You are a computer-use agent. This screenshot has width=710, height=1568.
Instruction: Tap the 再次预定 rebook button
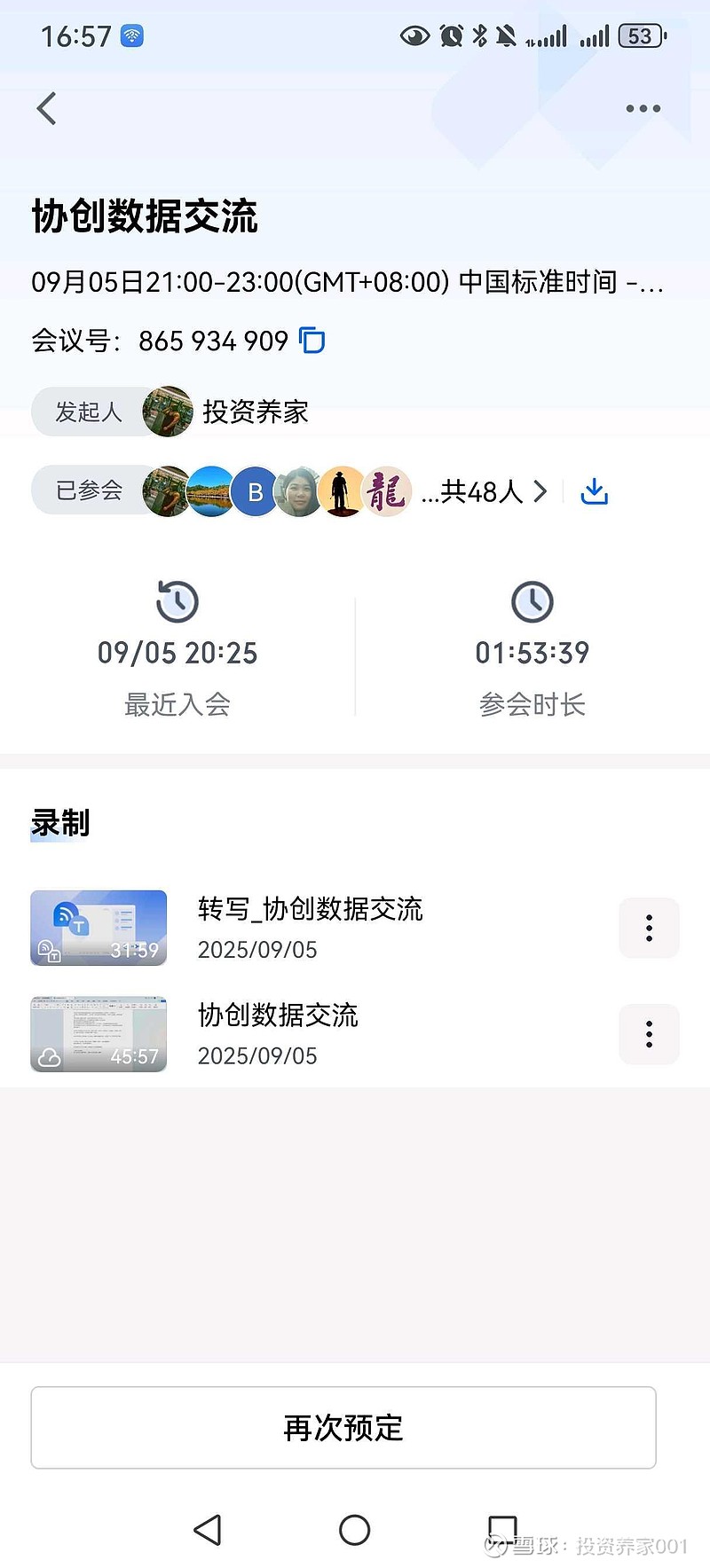tap(343, 1428)
